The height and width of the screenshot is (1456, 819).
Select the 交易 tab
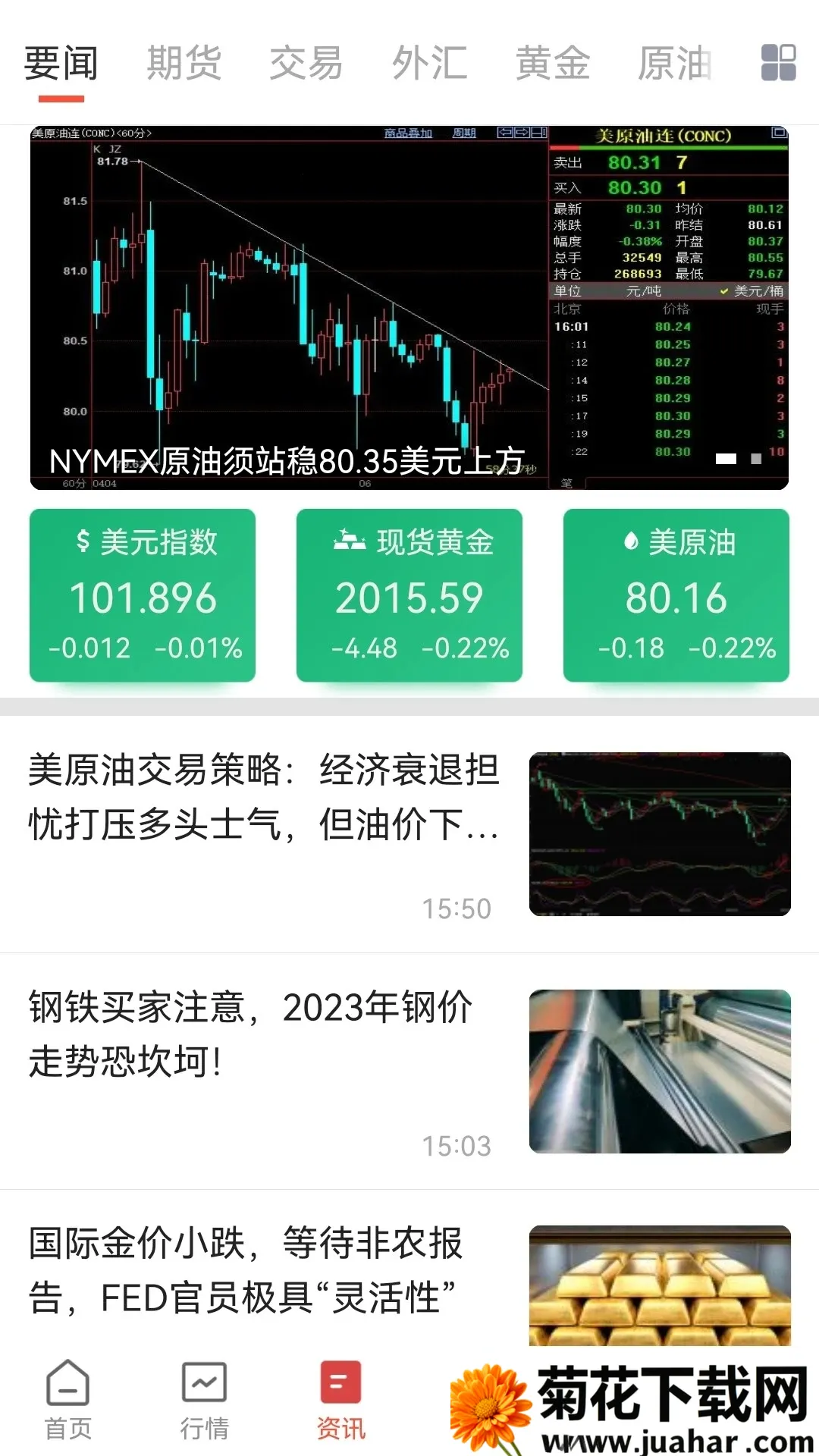306,63
